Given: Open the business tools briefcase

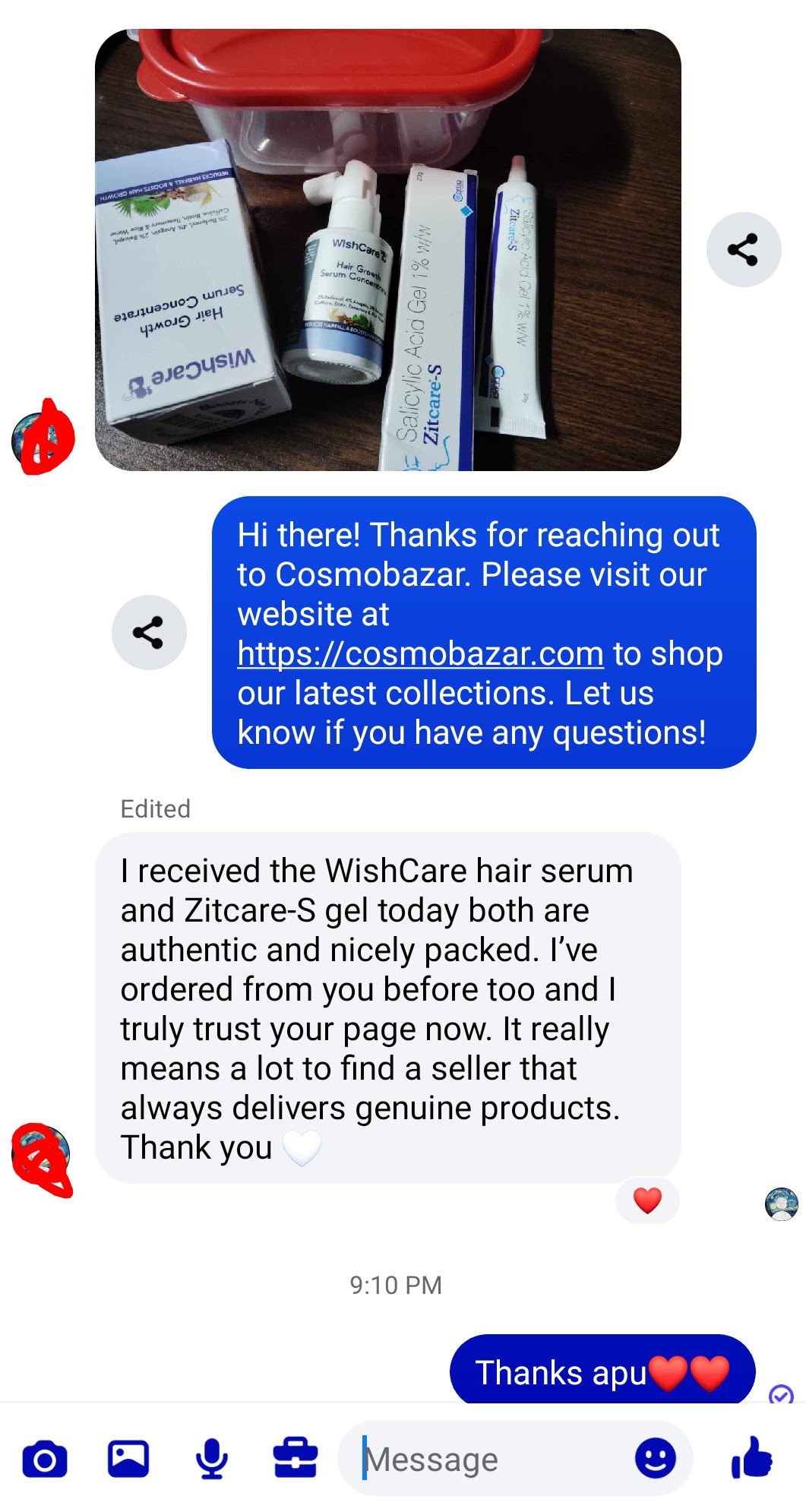Looking at the screenshot, I should pos(296,1459).
